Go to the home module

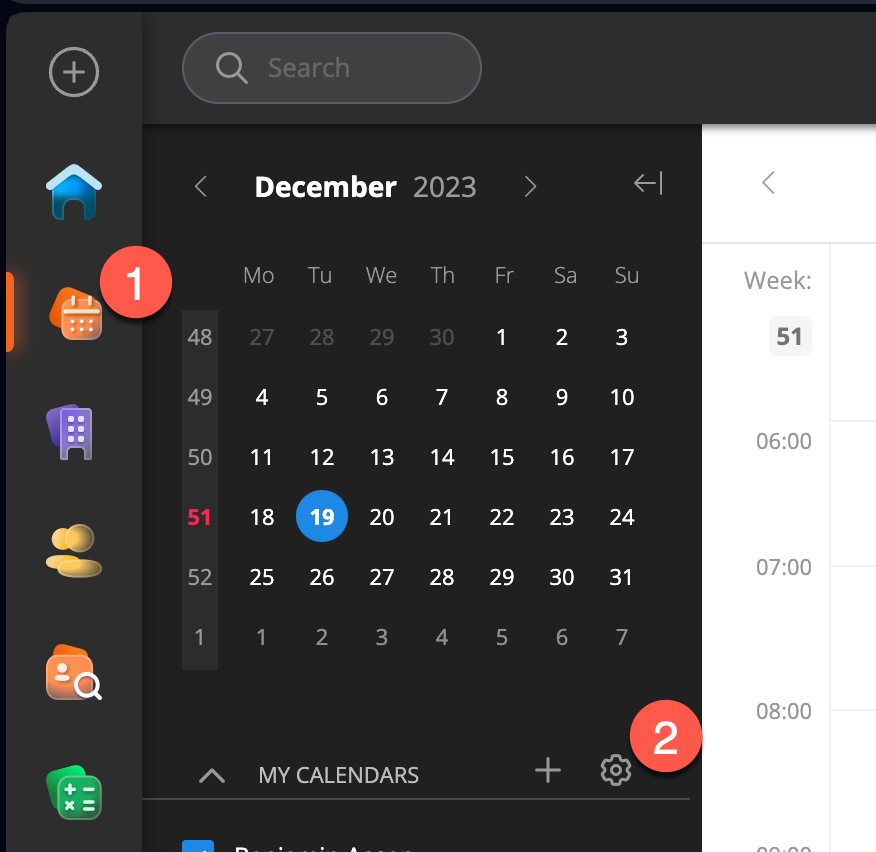(x=74, y=192)
